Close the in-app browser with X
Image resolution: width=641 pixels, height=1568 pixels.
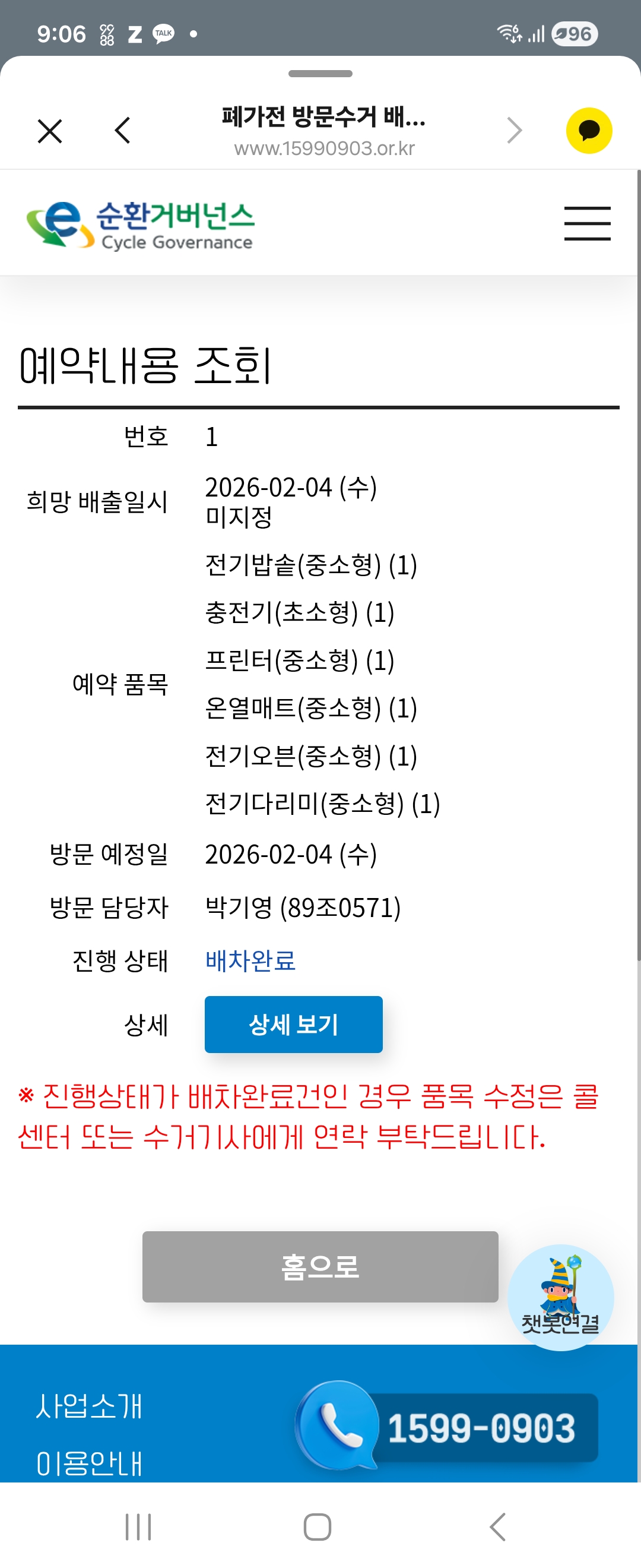point(50,131)
